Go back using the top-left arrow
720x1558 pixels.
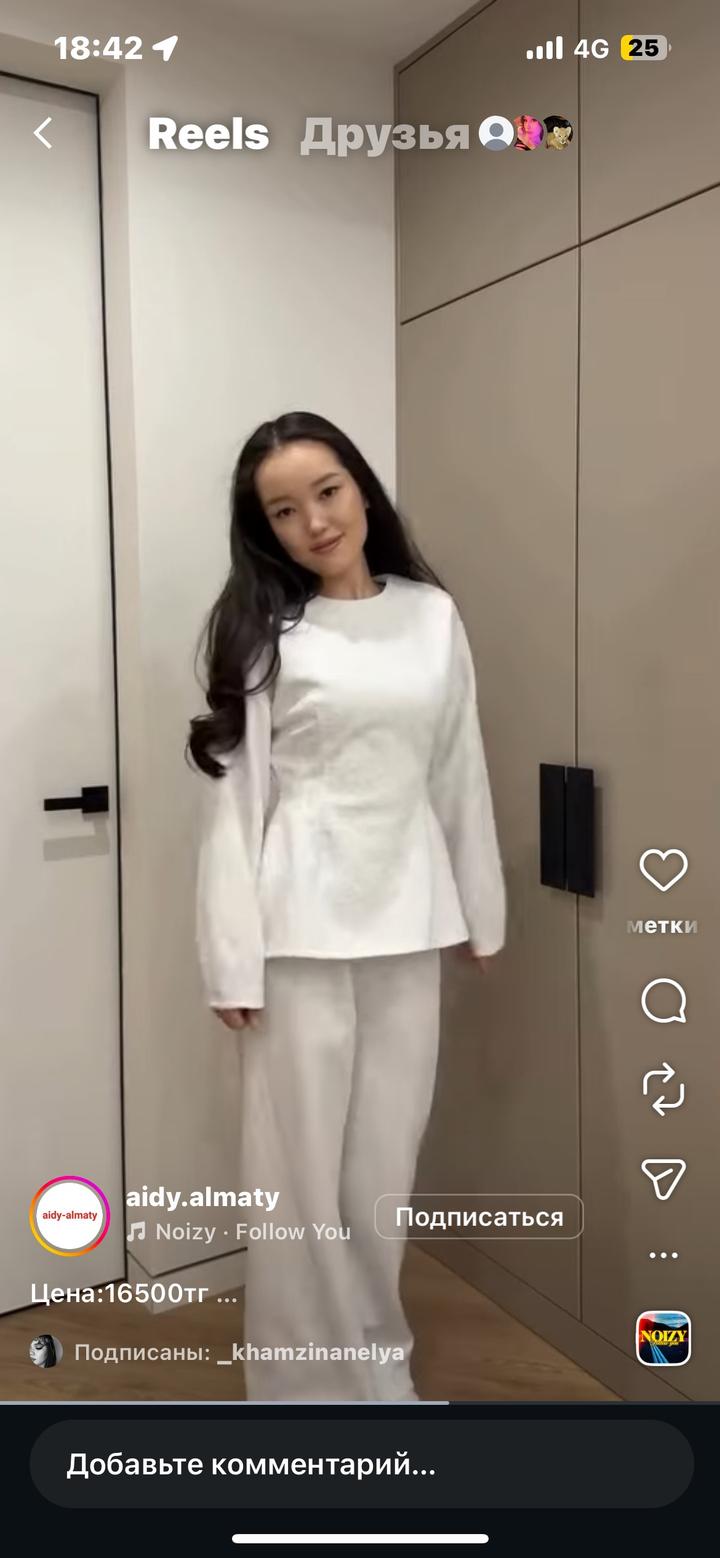click(x=42, y=133)
